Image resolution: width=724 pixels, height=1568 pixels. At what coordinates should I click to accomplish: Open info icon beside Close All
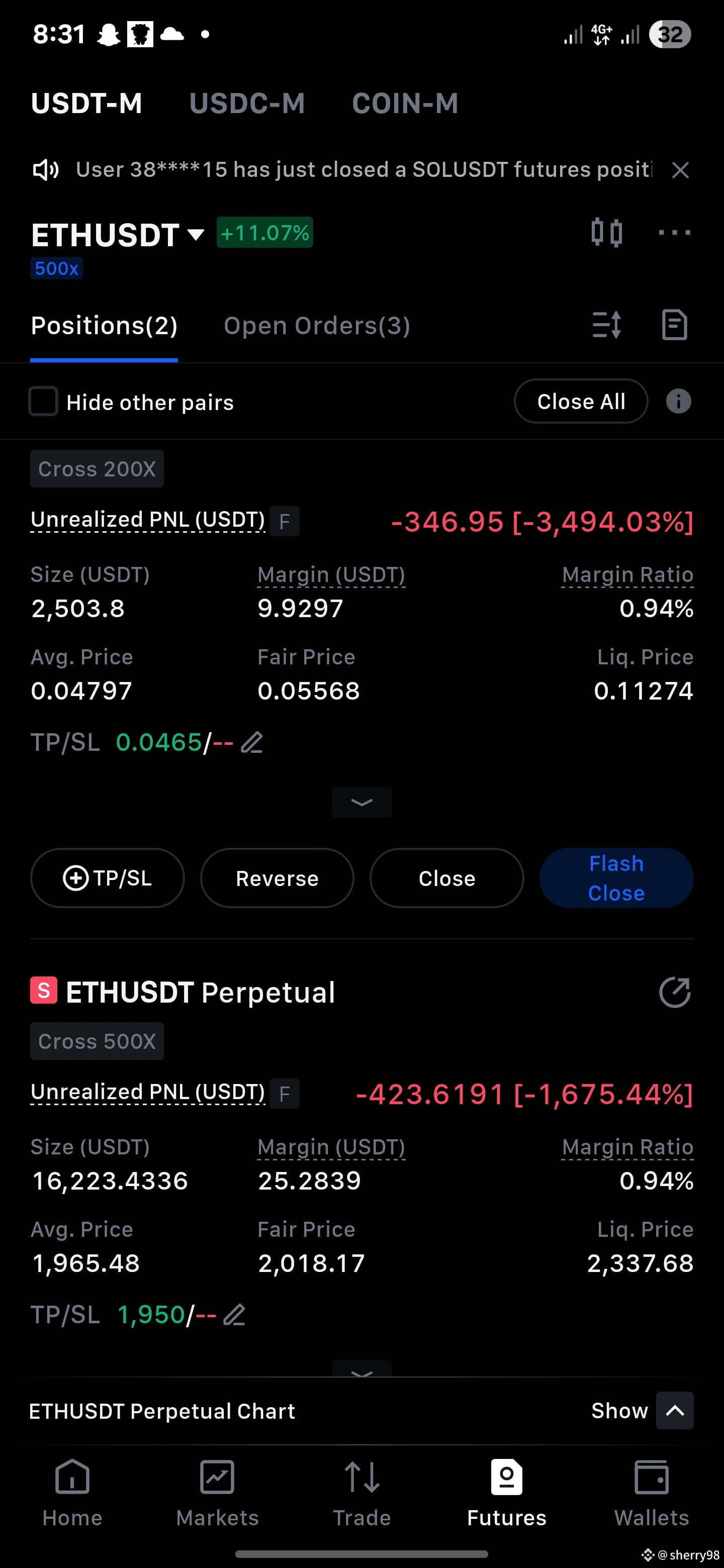tap(678, 402)
